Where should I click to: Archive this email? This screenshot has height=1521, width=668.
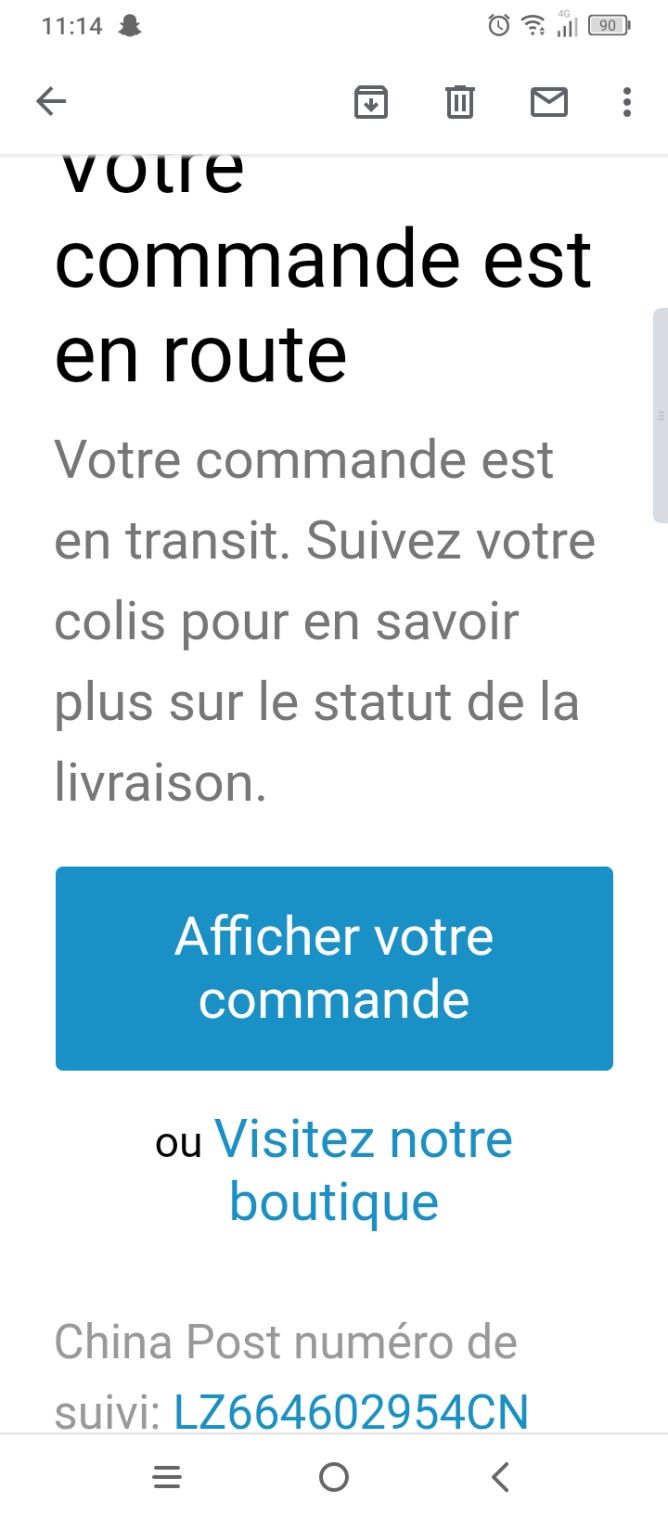click(x=371, y=102)
